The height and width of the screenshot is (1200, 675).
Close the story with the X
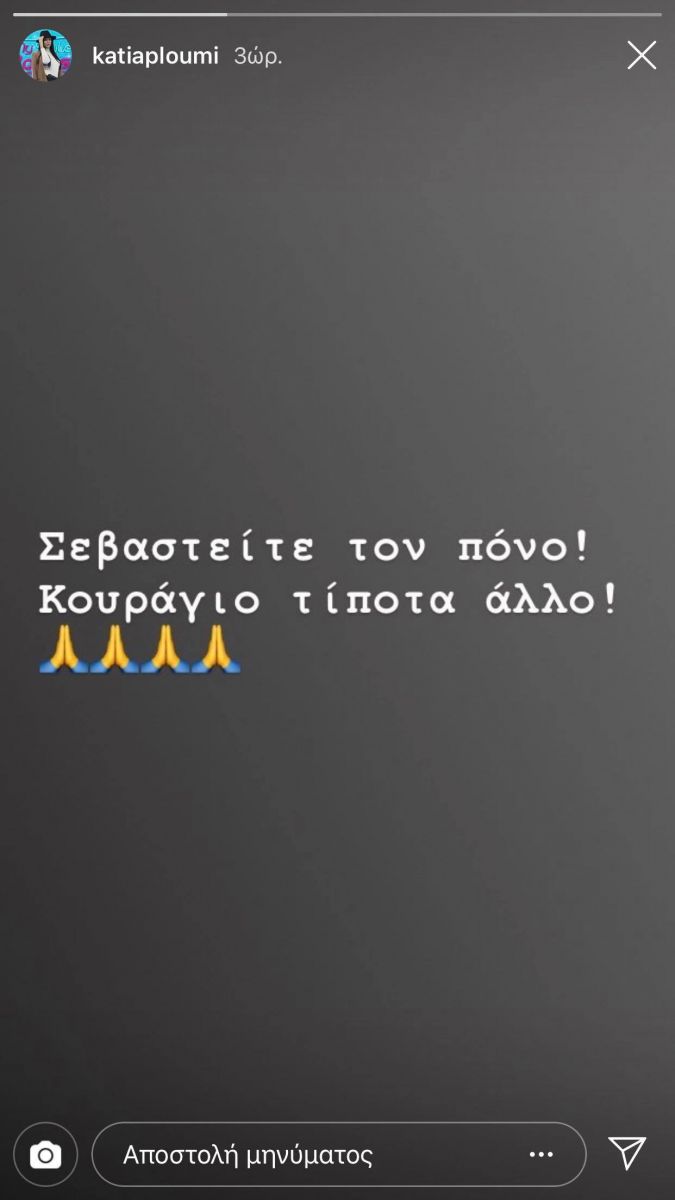[x=641, y=55]
